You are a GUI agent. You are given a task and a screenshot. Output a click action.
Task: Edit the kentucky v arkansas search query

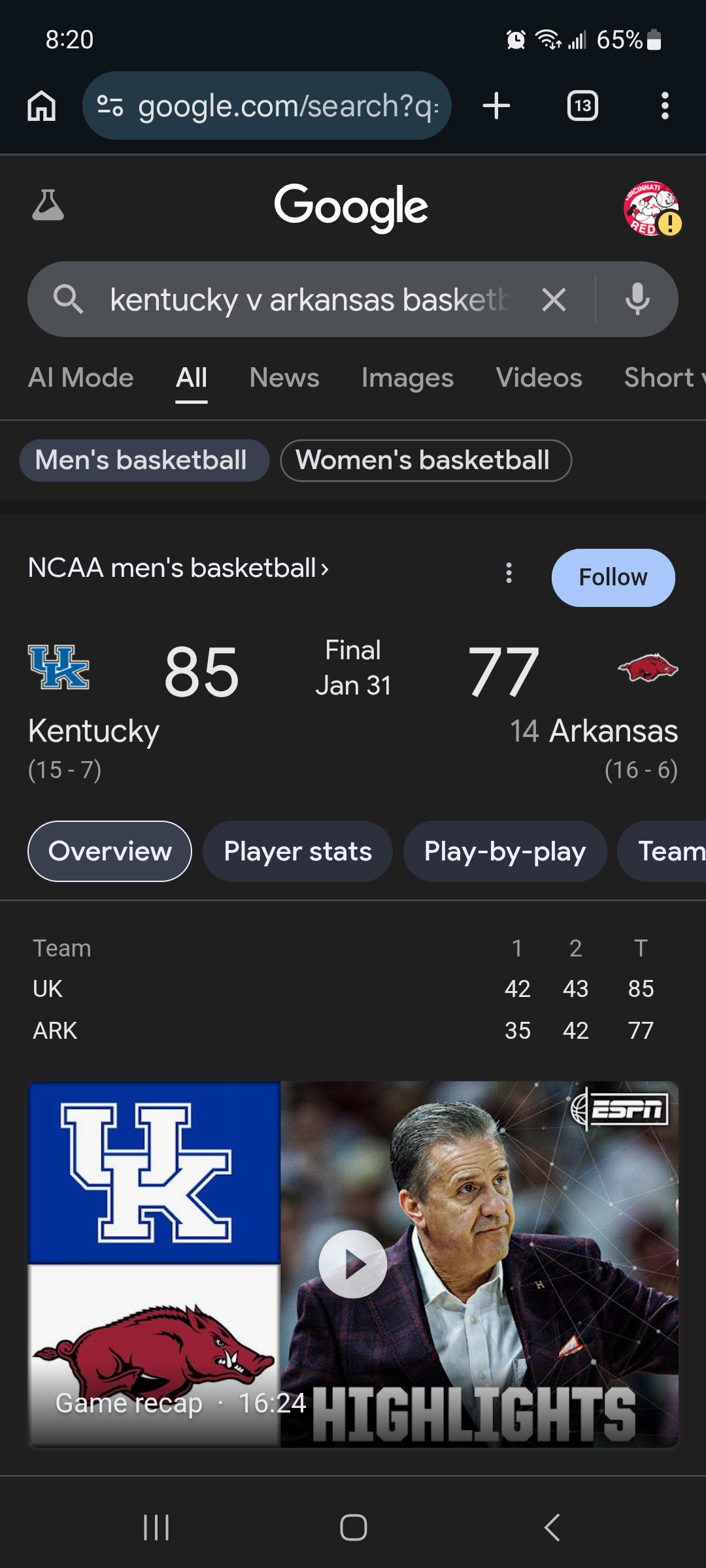coord(307,300)
